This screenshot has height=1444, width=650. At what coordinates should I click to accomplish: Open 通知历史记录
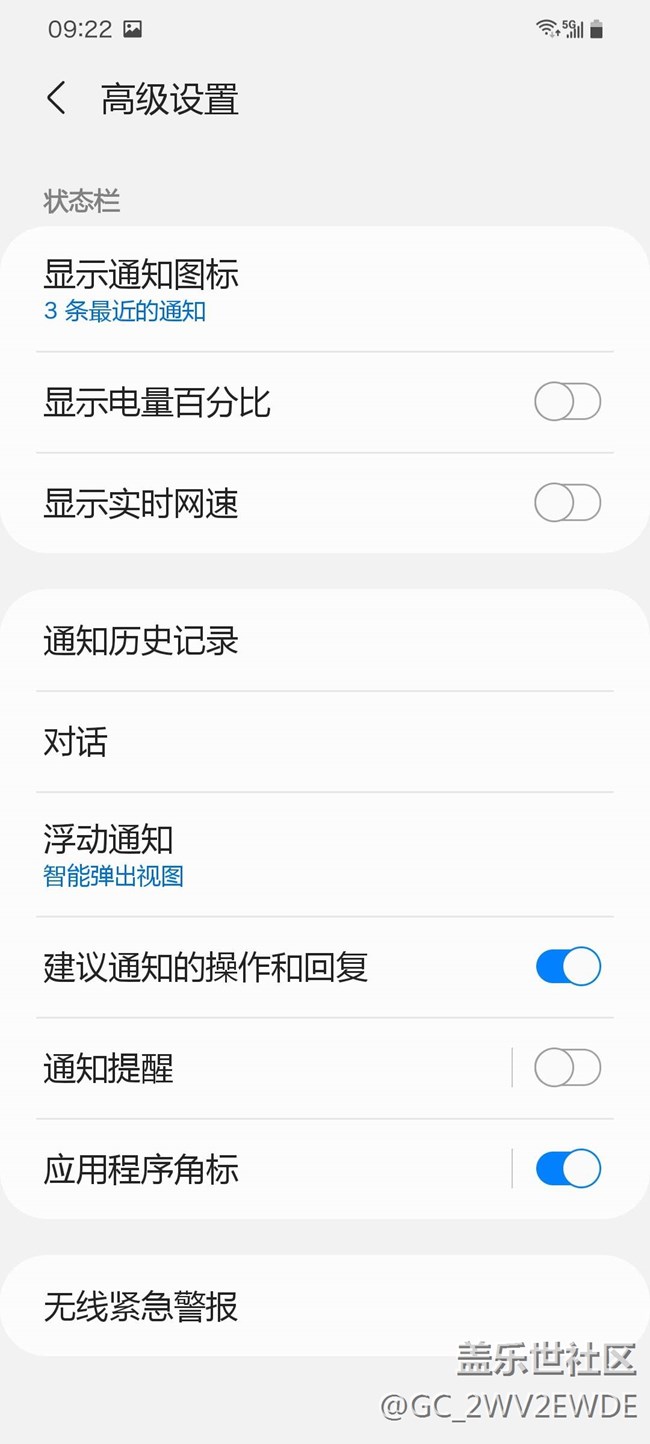point(324,640)
